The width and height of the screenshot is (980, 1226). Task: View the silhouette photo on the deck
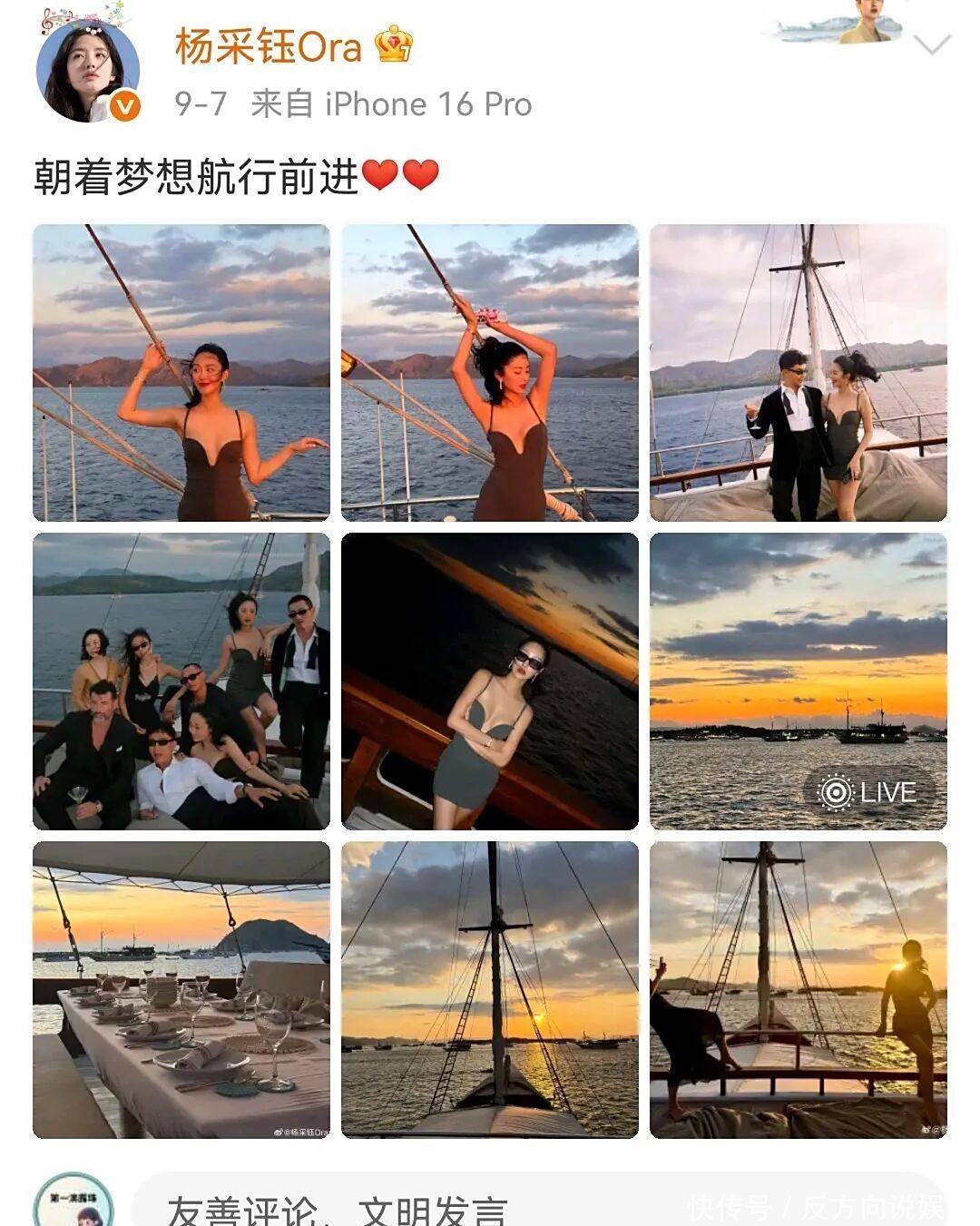[x=799, y=989]
